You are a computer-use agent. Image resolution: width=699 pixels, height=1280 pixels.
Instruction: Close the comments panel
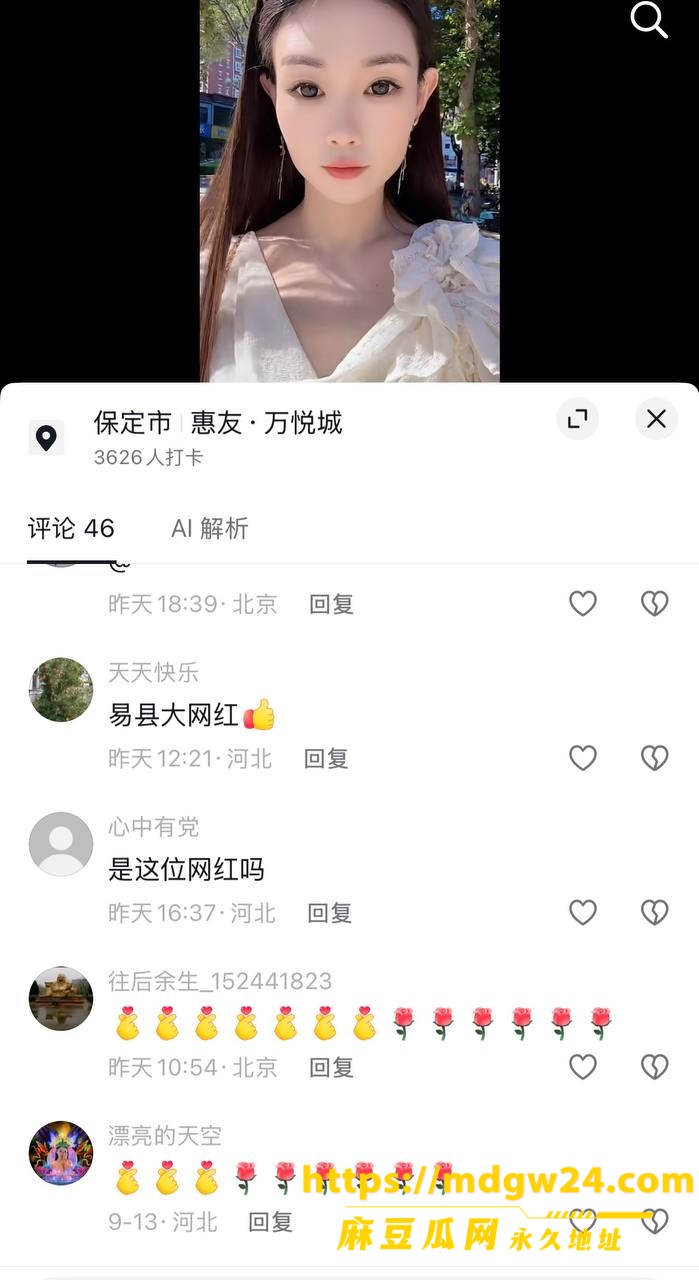(656, 419)
